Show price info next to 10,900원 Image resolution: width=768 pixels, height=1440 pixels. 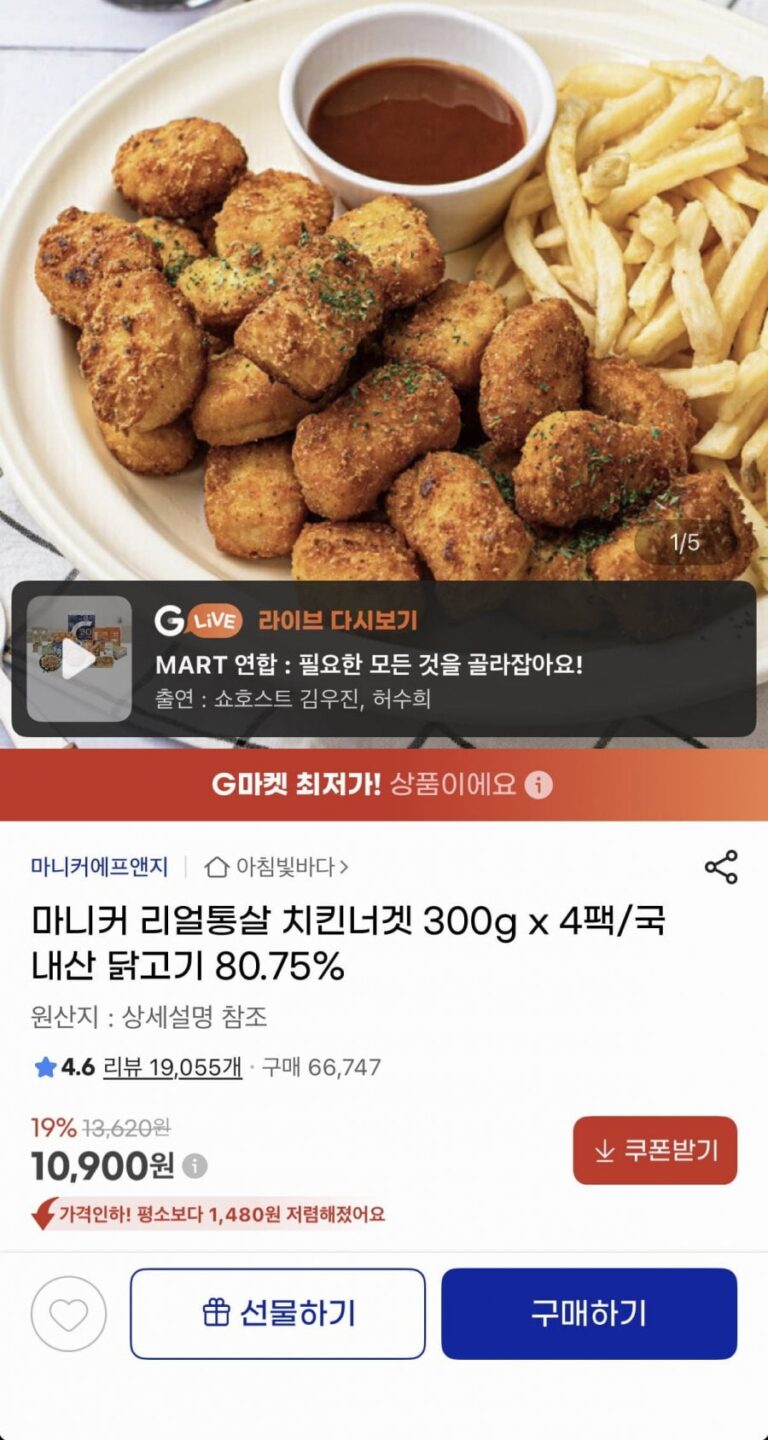[195, 1166]
